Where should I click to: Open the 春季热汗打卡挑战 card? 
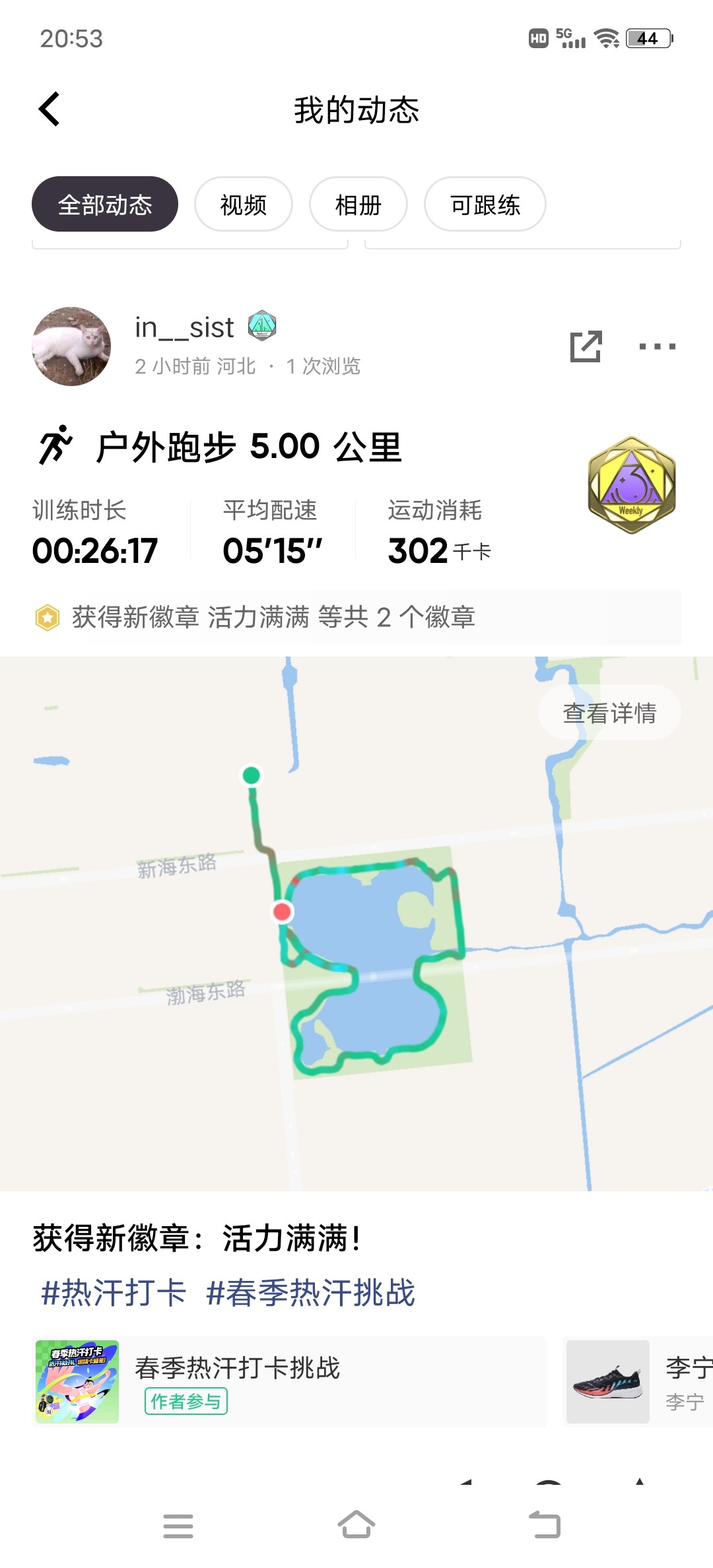pos(289,1382)
